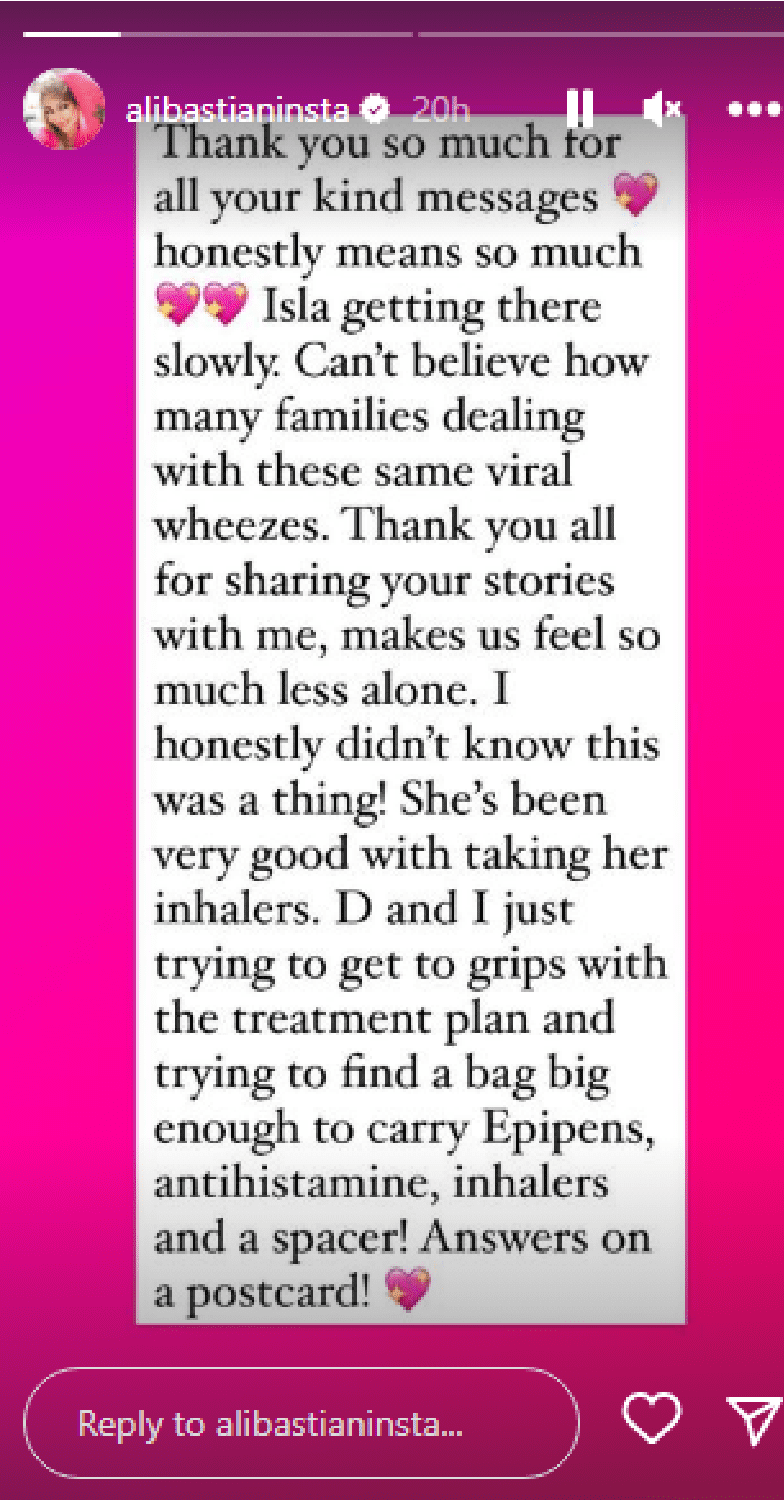This screenshot has width=784, height=1500.
Task: Unmute the story sound
Action: tap(661, 109)
